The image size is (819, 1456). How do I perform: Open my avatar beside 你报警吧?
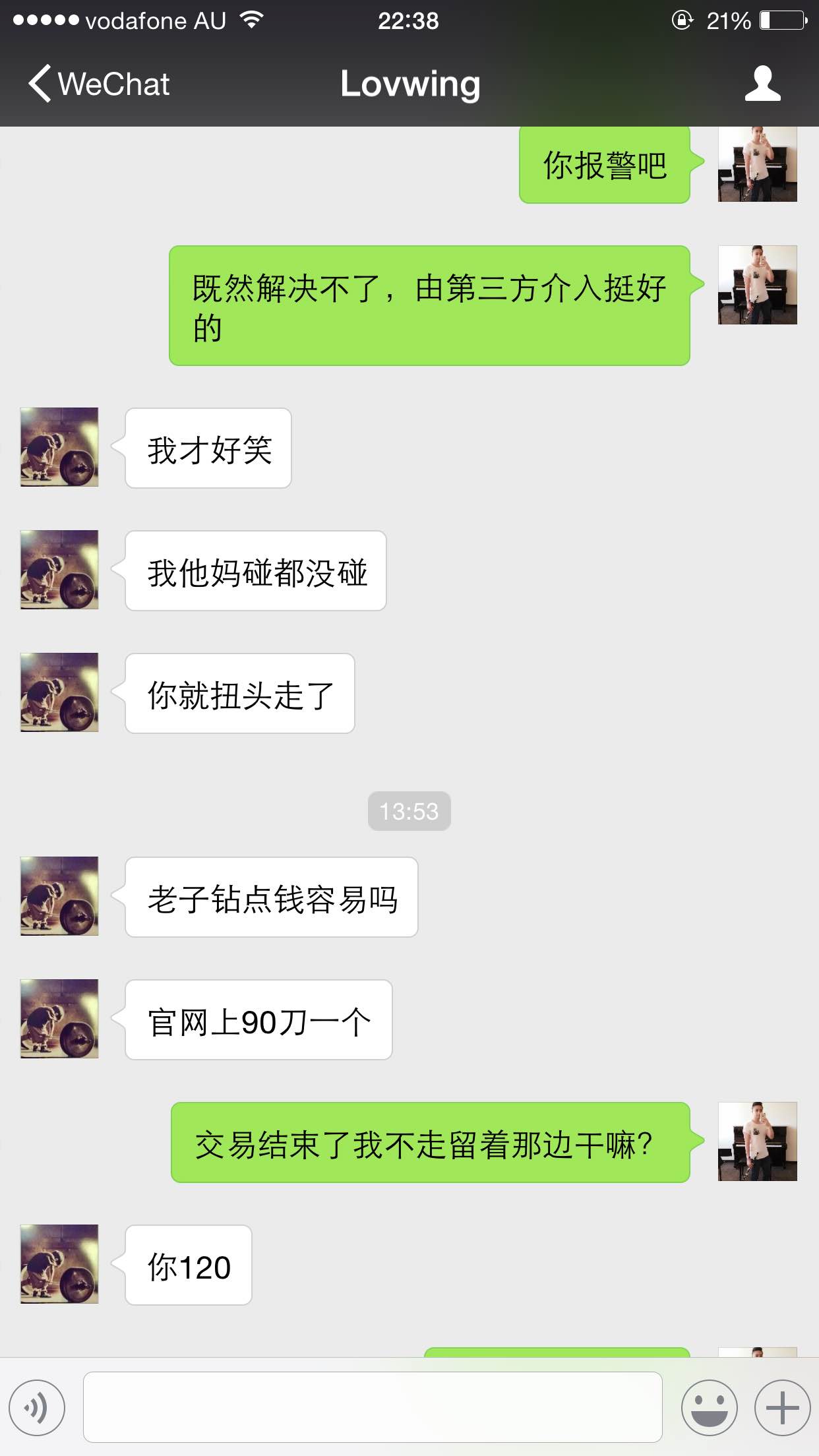(x=757, y=165)
